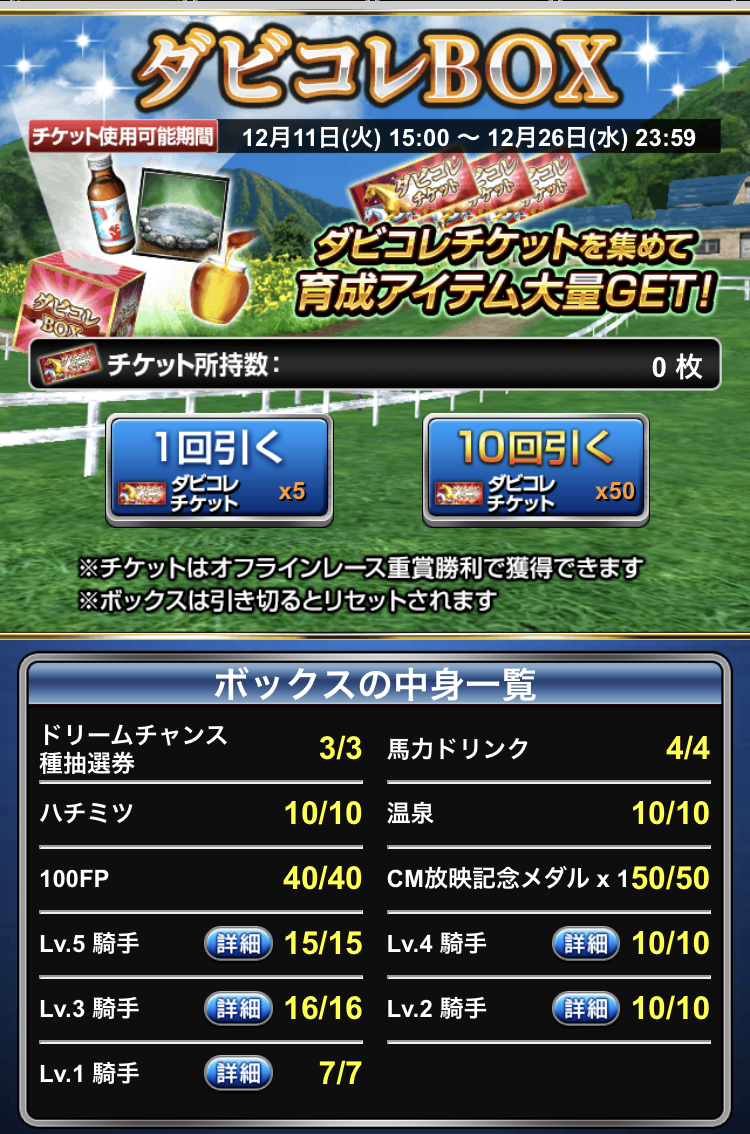Show 詳細 for Lv.4 騎手
Viewport: 750px width, 1134px height.
pyautogui.click(x=585, y=943)
